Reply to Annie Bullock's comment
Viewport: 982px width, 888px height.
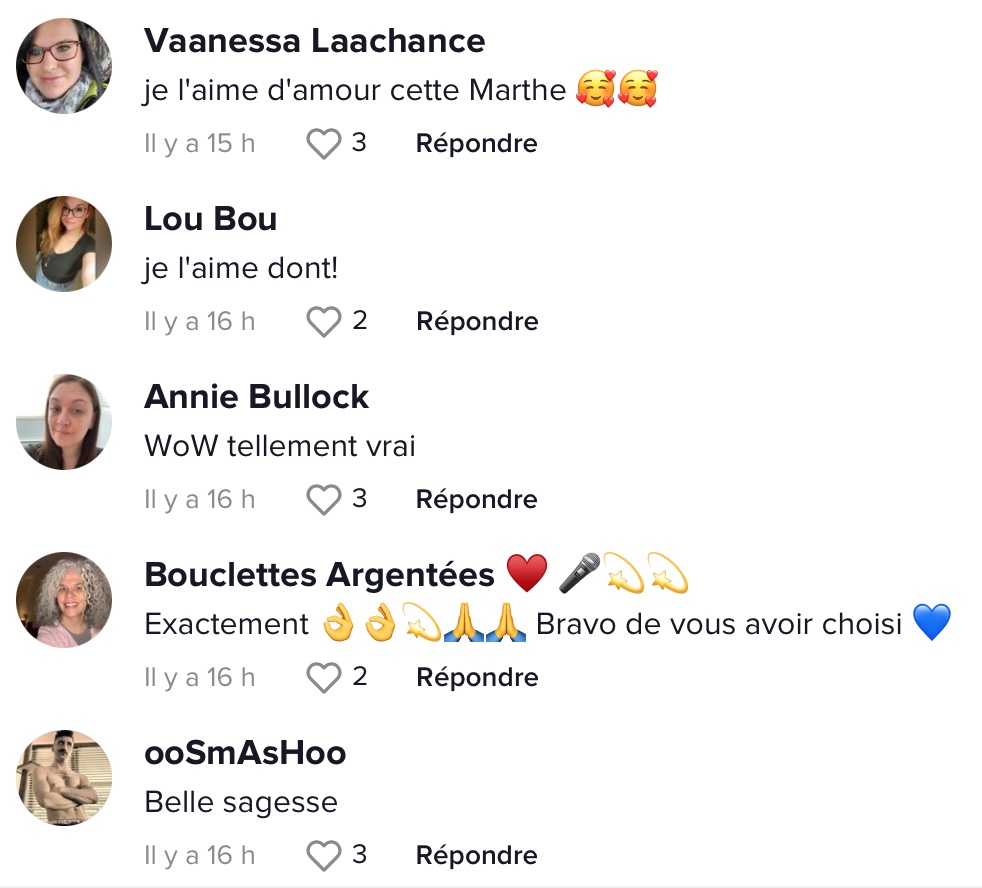click(x=476, y=500)
